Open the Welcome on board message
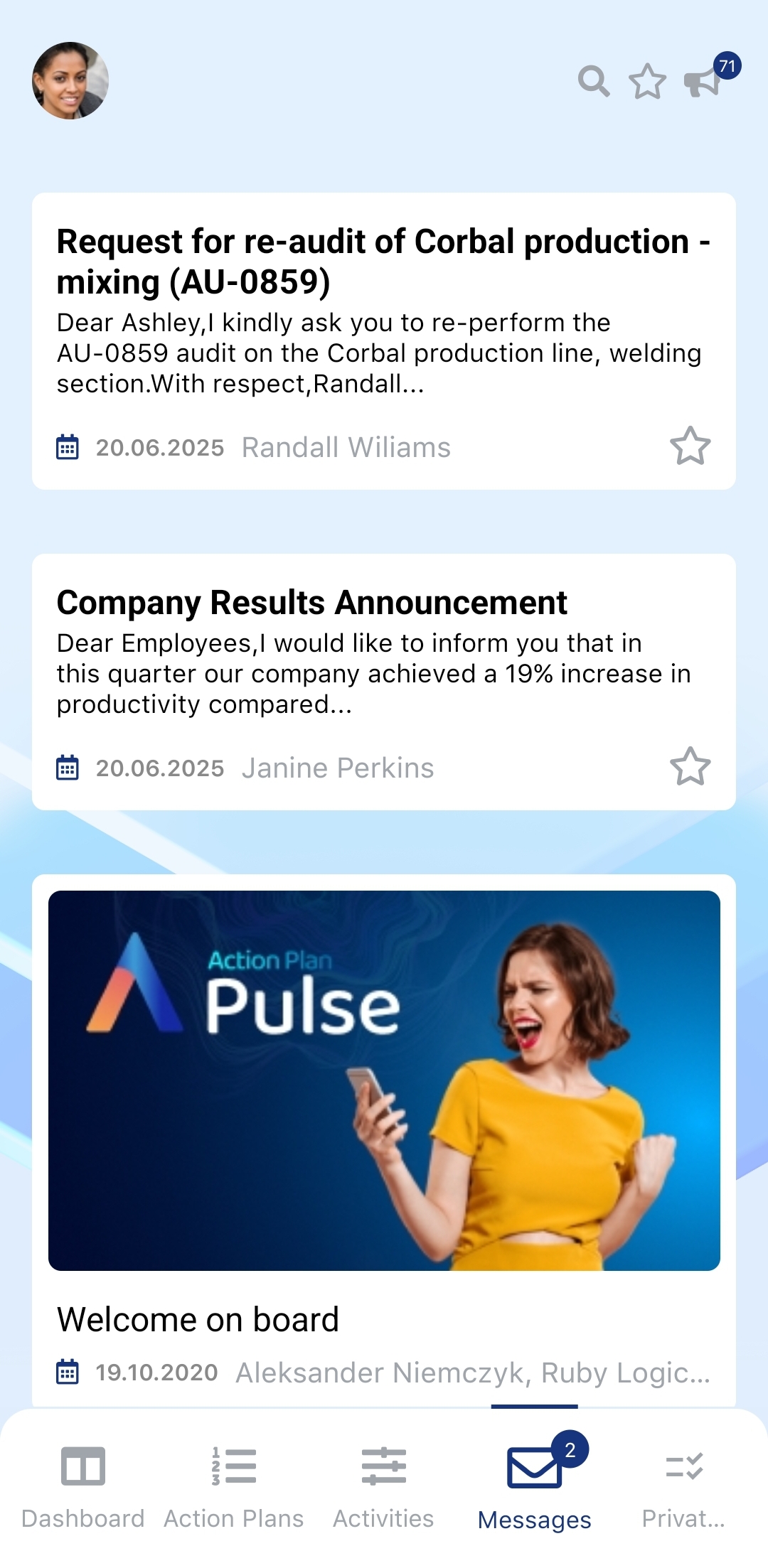 coord(383,1137)
